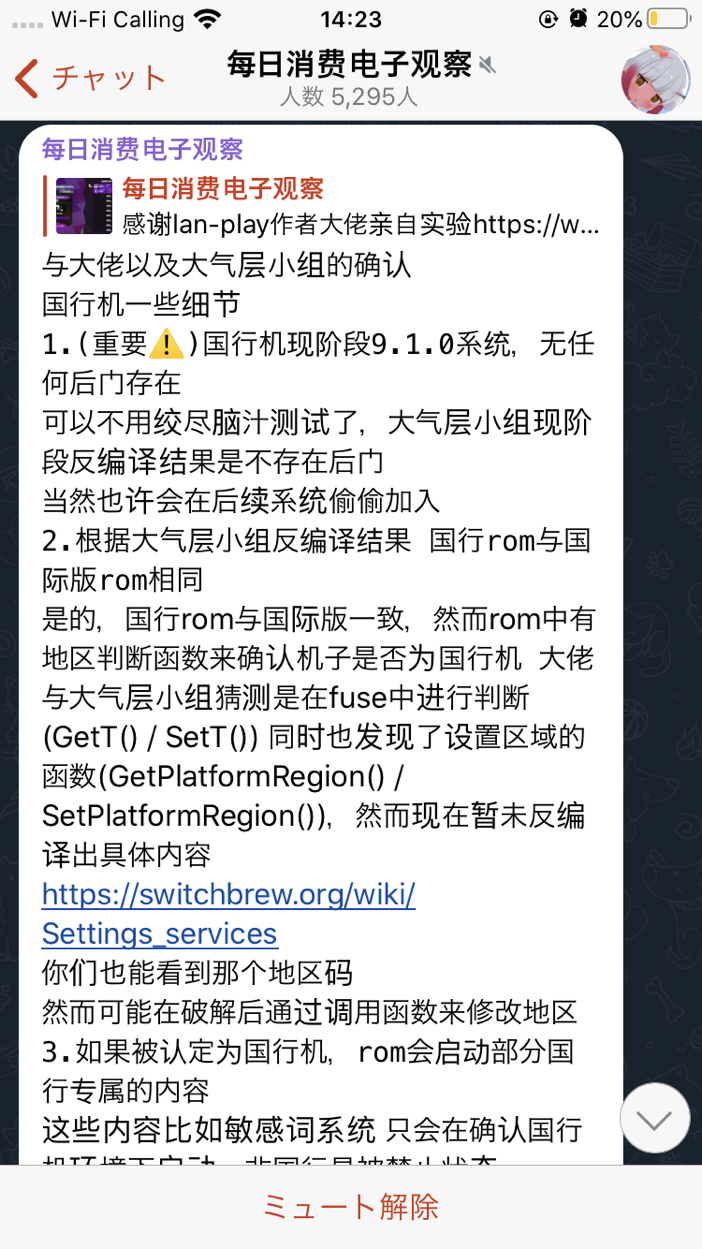
Task: Tap ミュート解除 to unmute channel
Action: coord(350,1206)
